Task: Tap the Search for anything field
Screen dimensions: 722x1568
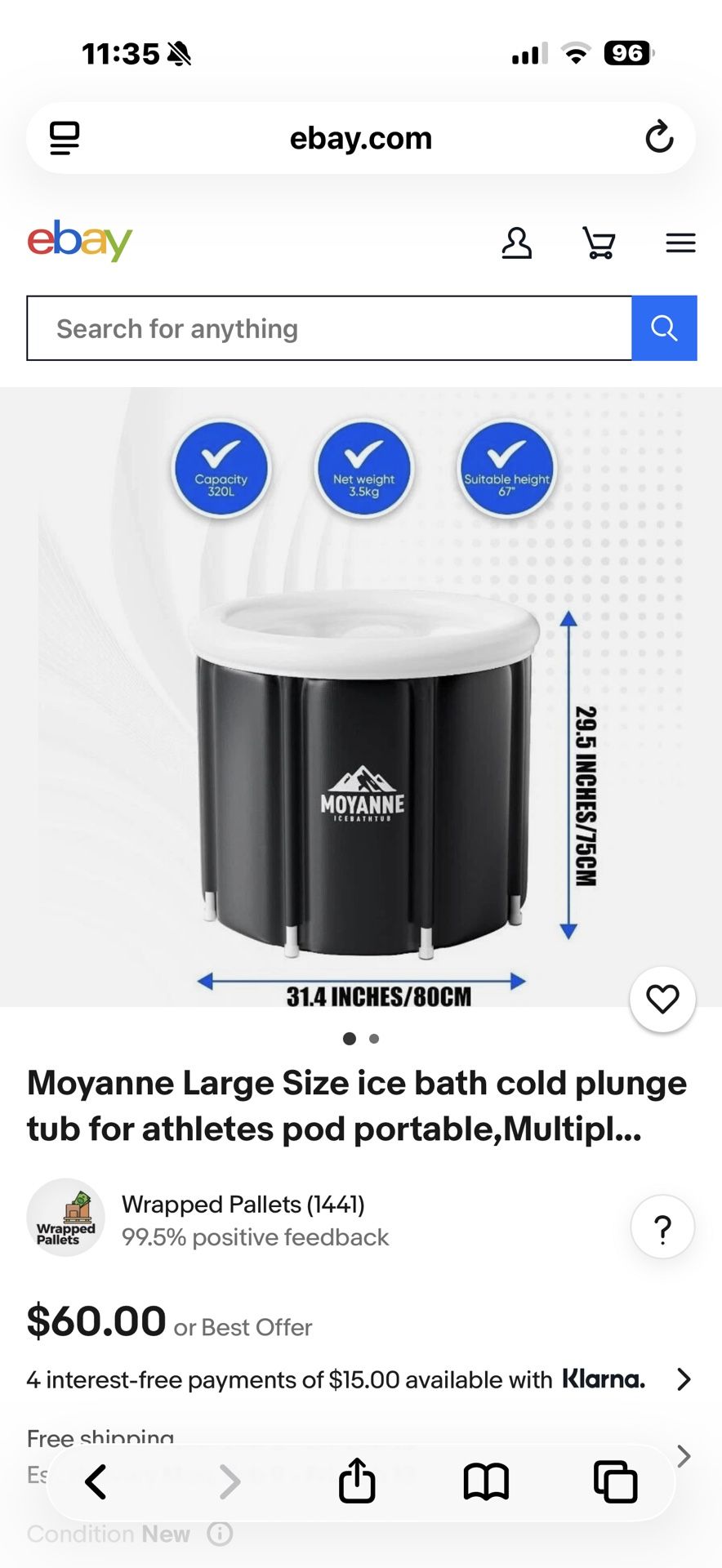Action: 329,328
